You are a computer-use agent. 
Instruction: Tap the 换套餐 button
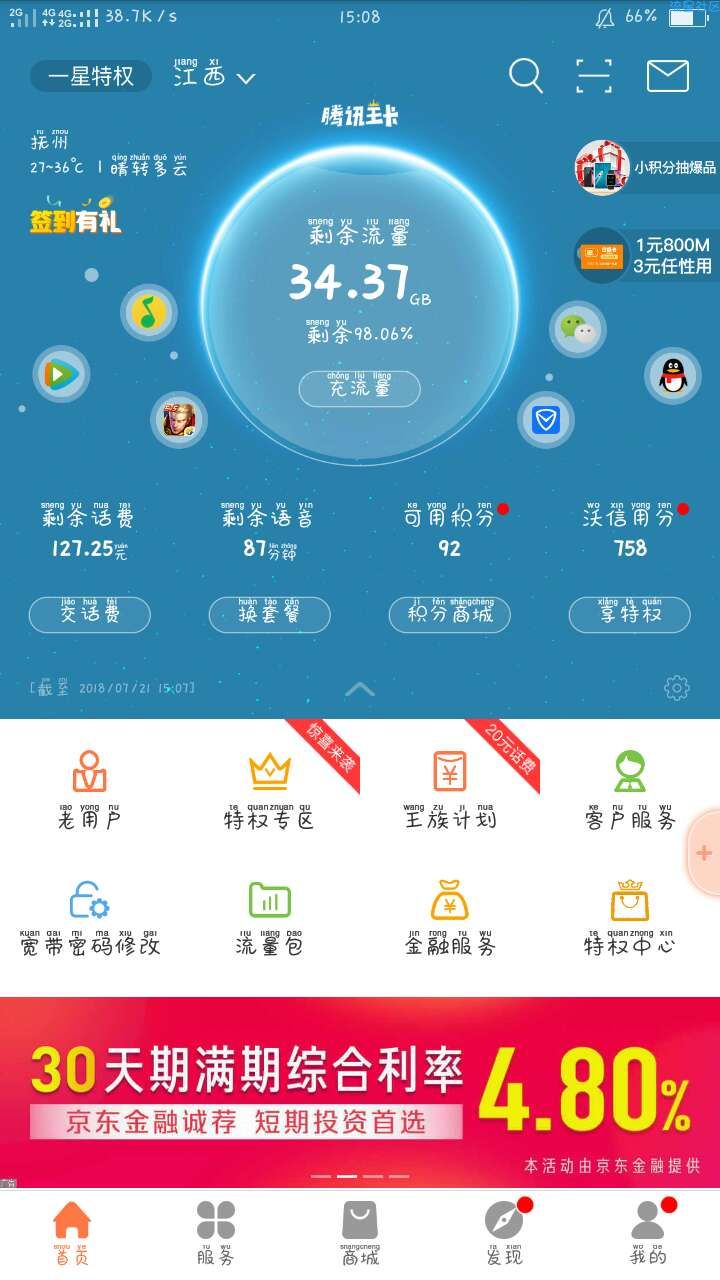click(x=269, y=614)
